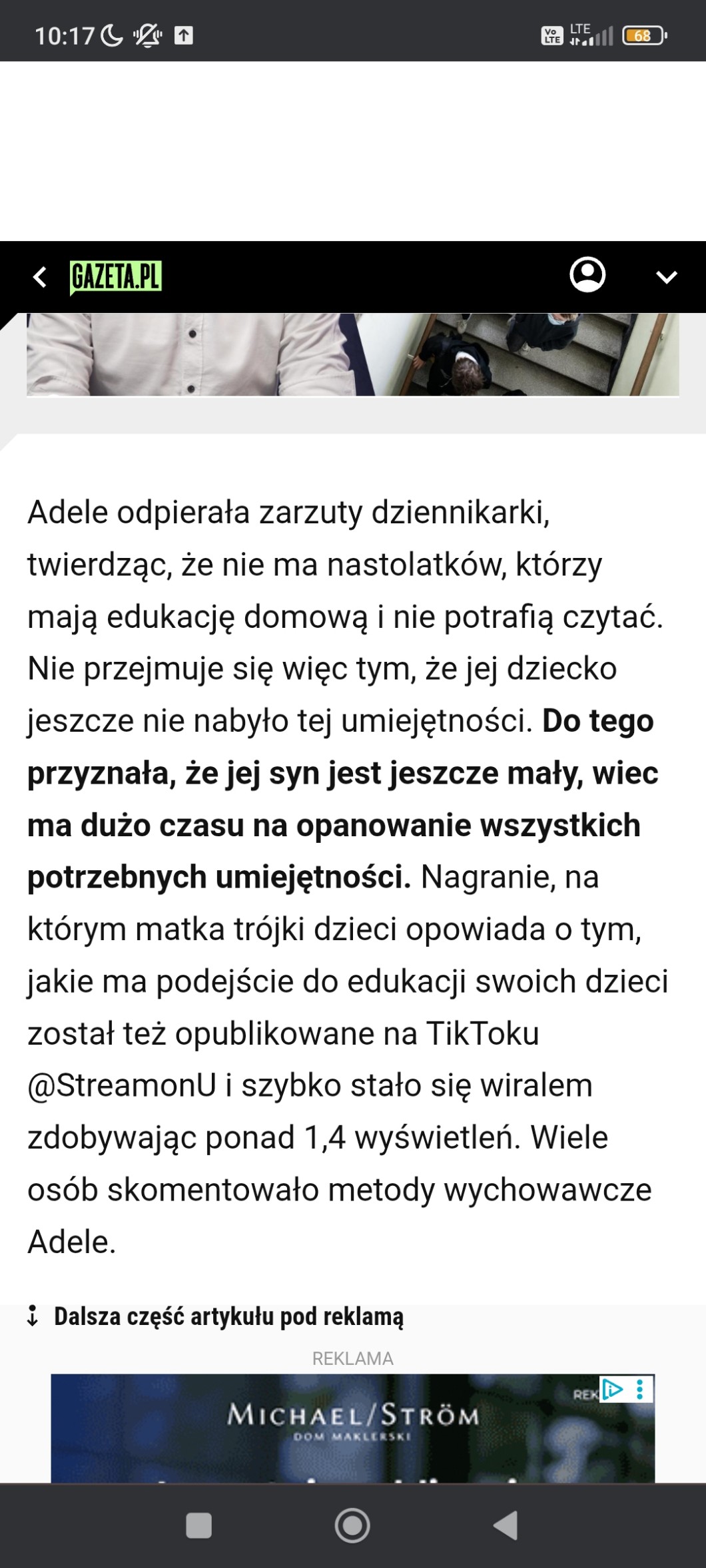This screenshot has width=706, height=1568.
Task: Open recent apps from the navigation bar
Action: click(x=198, y=1525)
